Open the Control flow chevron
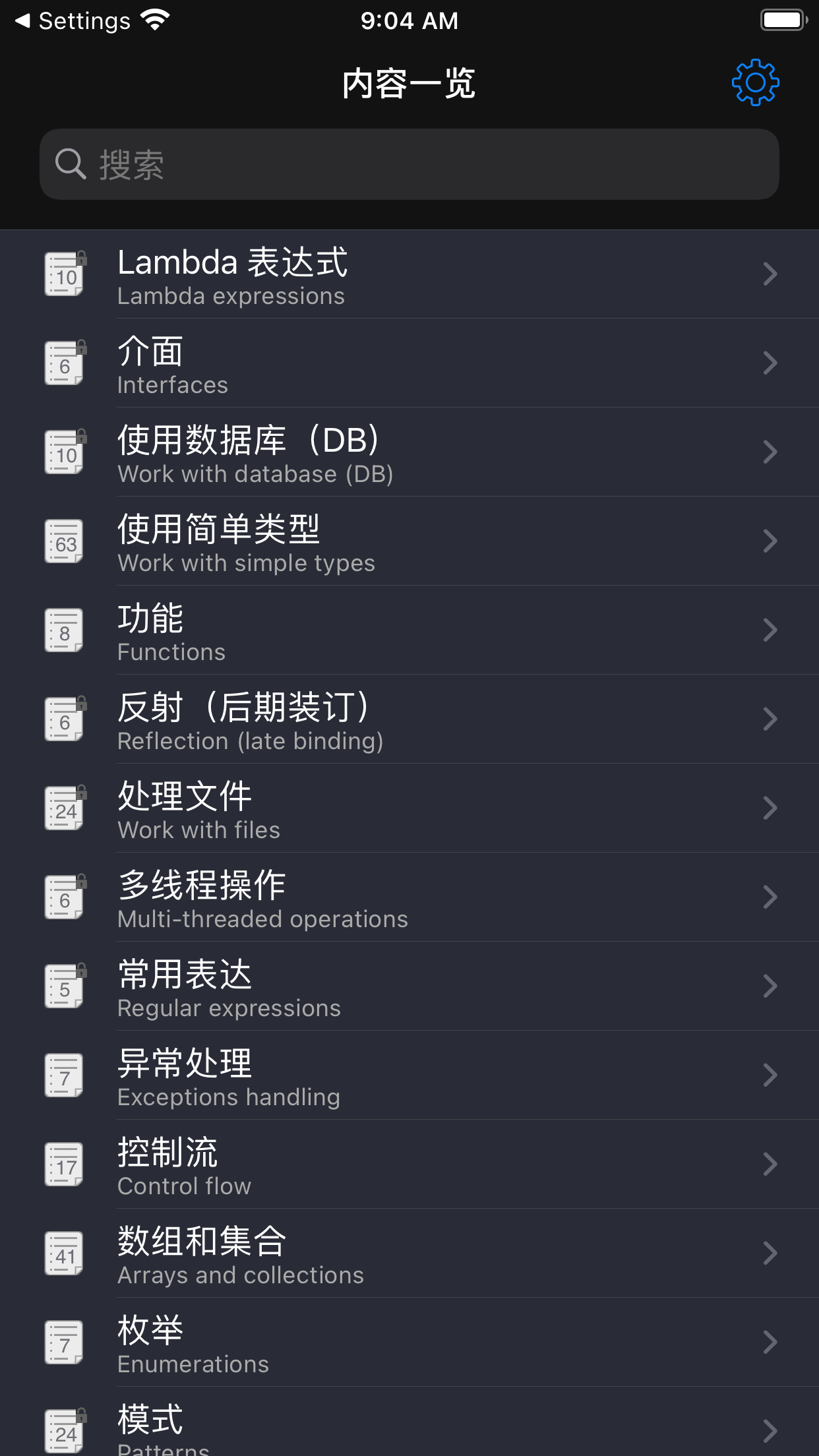The height and width of the screenshot is (1456, 819). (769, 1164)
